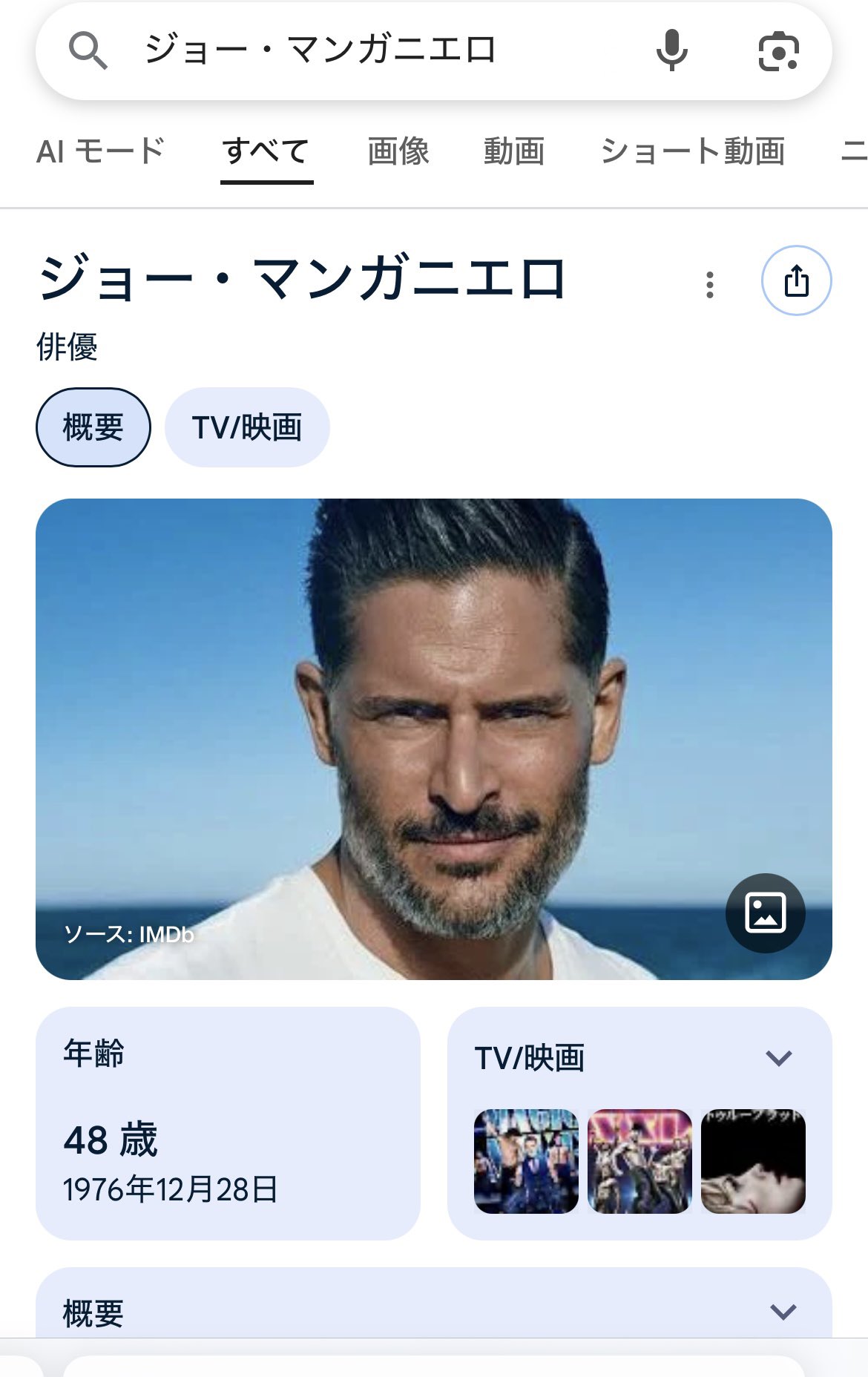Select the すべて tab
This screenshot has height=1377, width=868.
pyautogui.click(x=266, y=151)
